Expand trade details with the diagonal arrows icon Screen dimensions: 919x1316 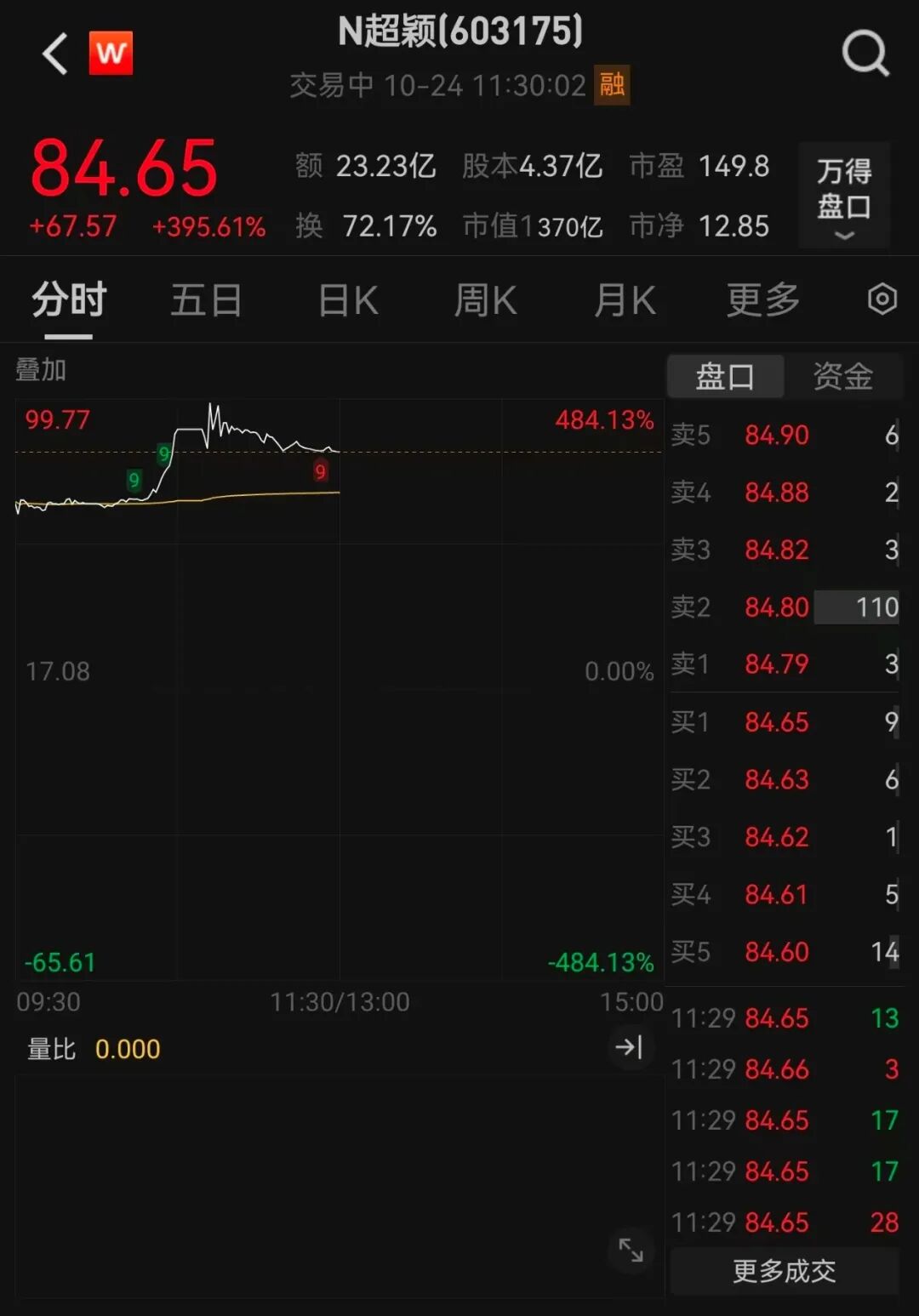click(x=631, y=1252)
